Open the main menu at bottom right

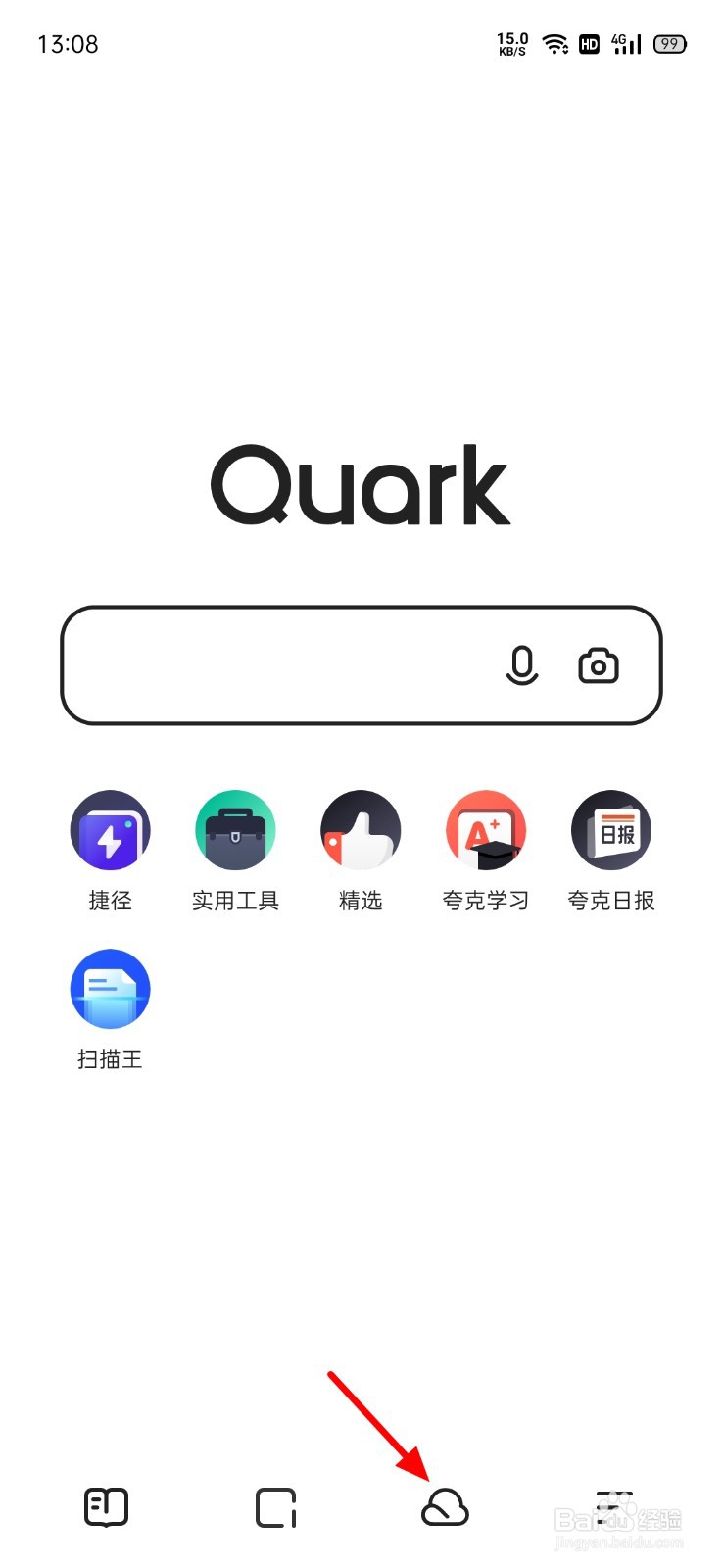click(615, 1506)
